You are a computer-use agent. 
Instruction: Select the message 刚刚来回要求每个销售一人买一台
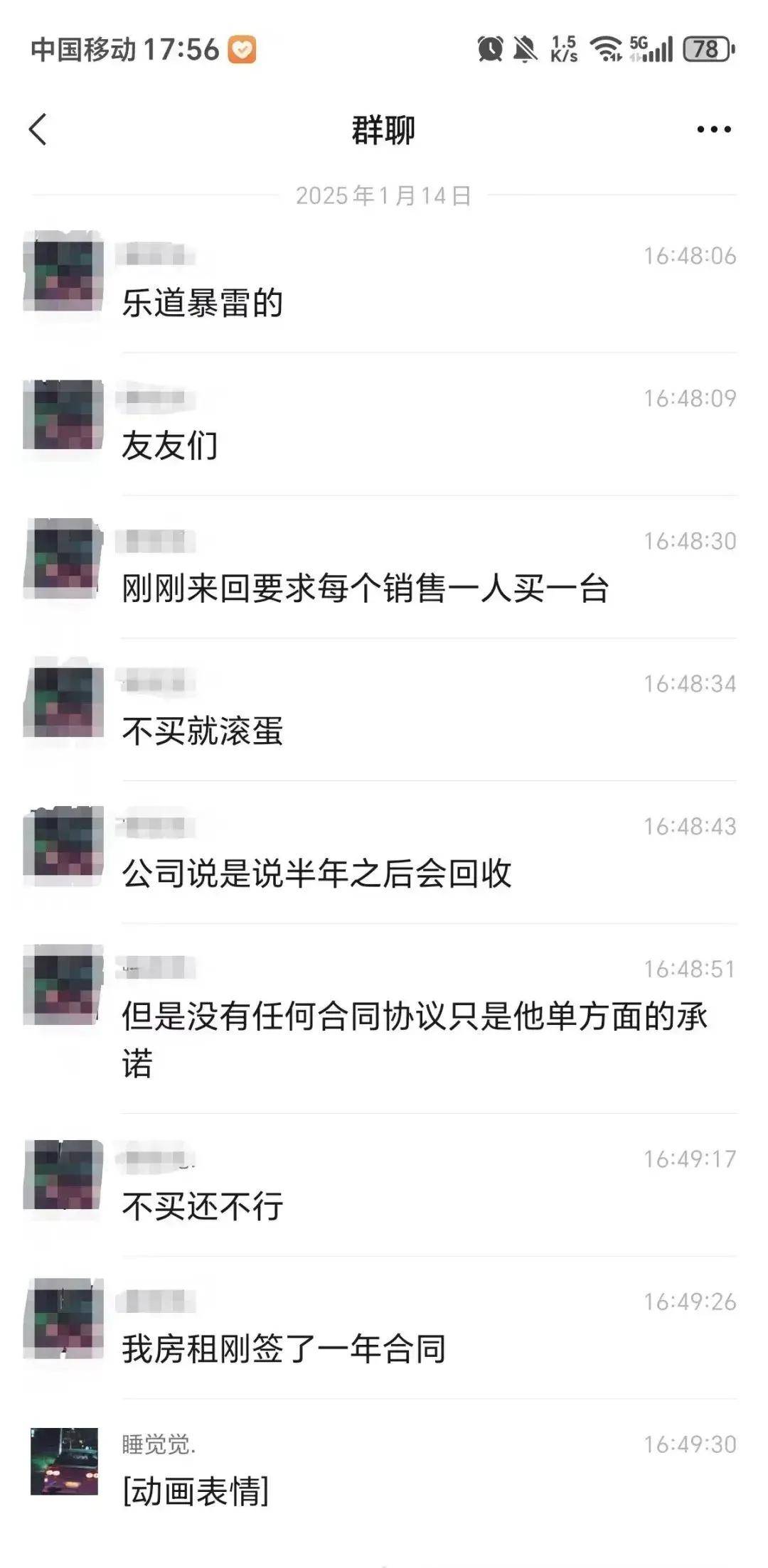point(366,589)
